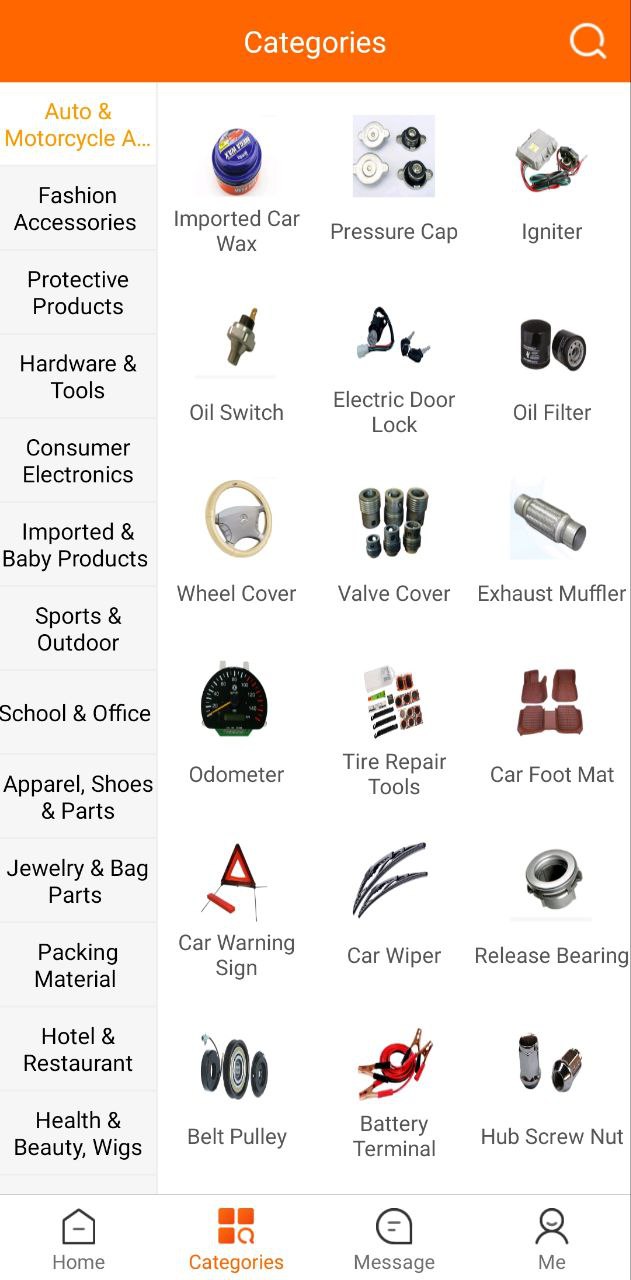
Task: Open the Pressure Cap subcategory
Action: pos(394,180)
